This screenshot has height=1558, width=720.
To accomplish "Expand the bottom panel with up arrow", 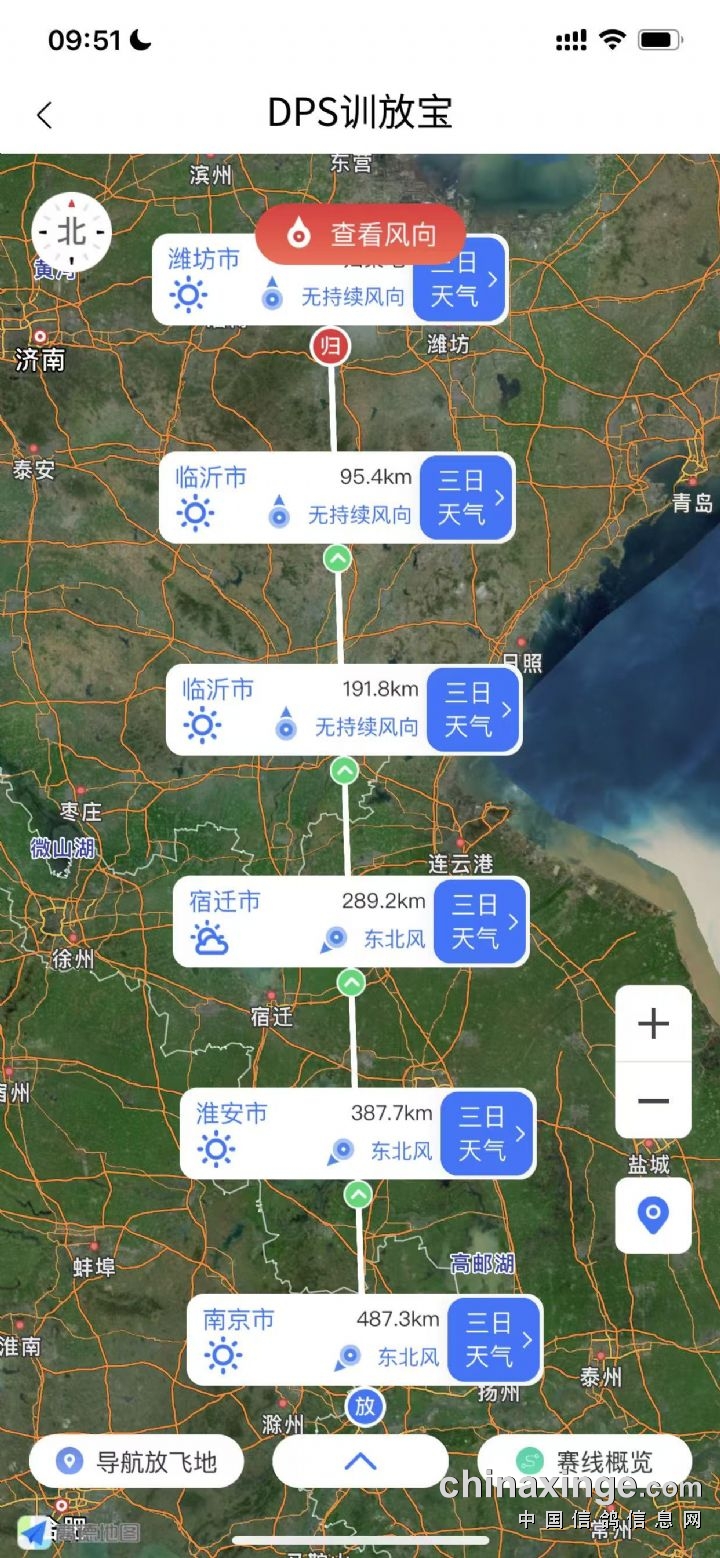I will coord(360,1462).
